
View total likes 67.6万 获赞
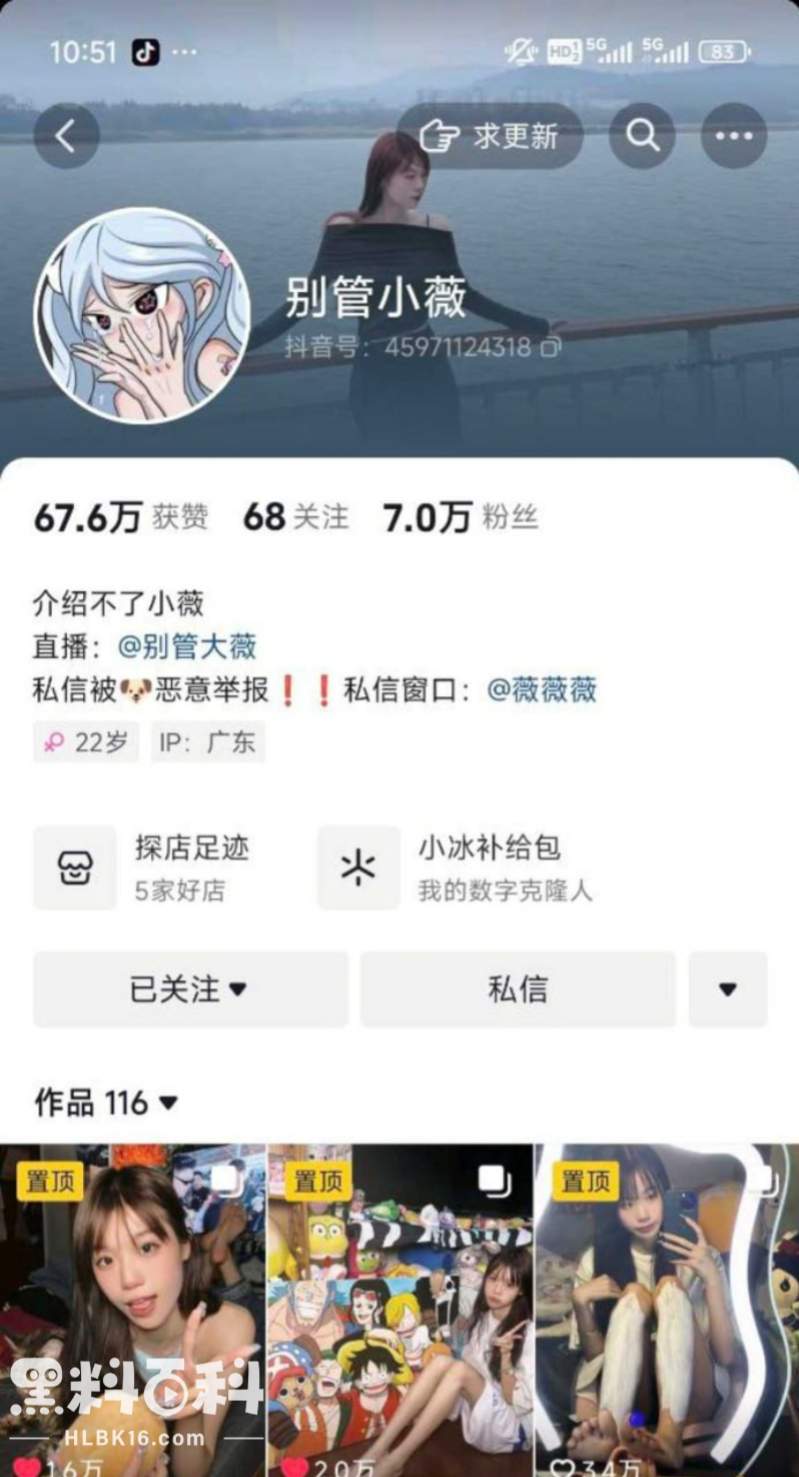[x=121, y=517]
